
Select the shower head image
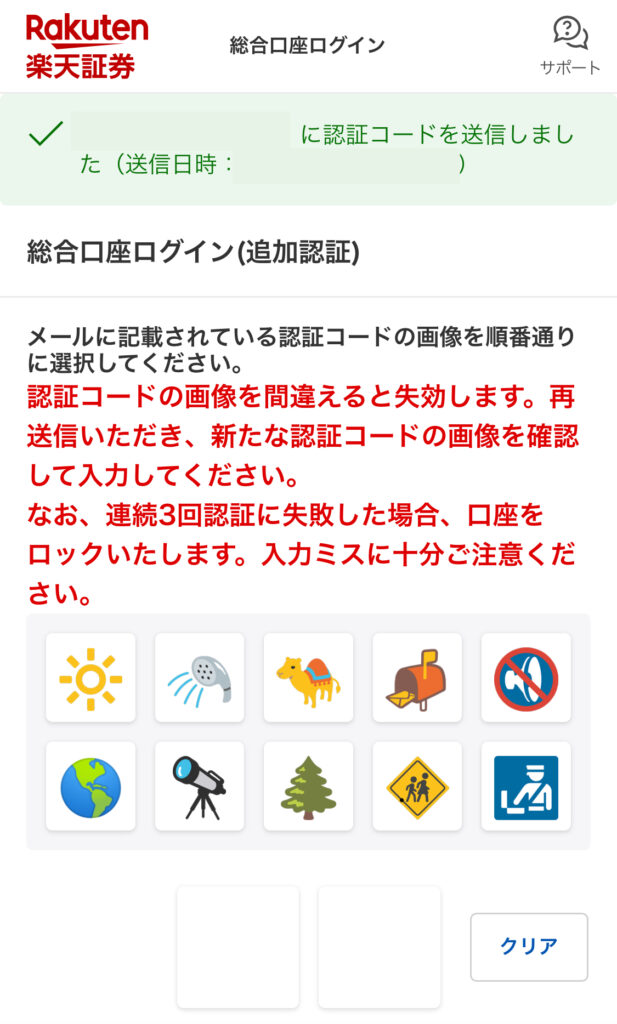pos(200,677)
